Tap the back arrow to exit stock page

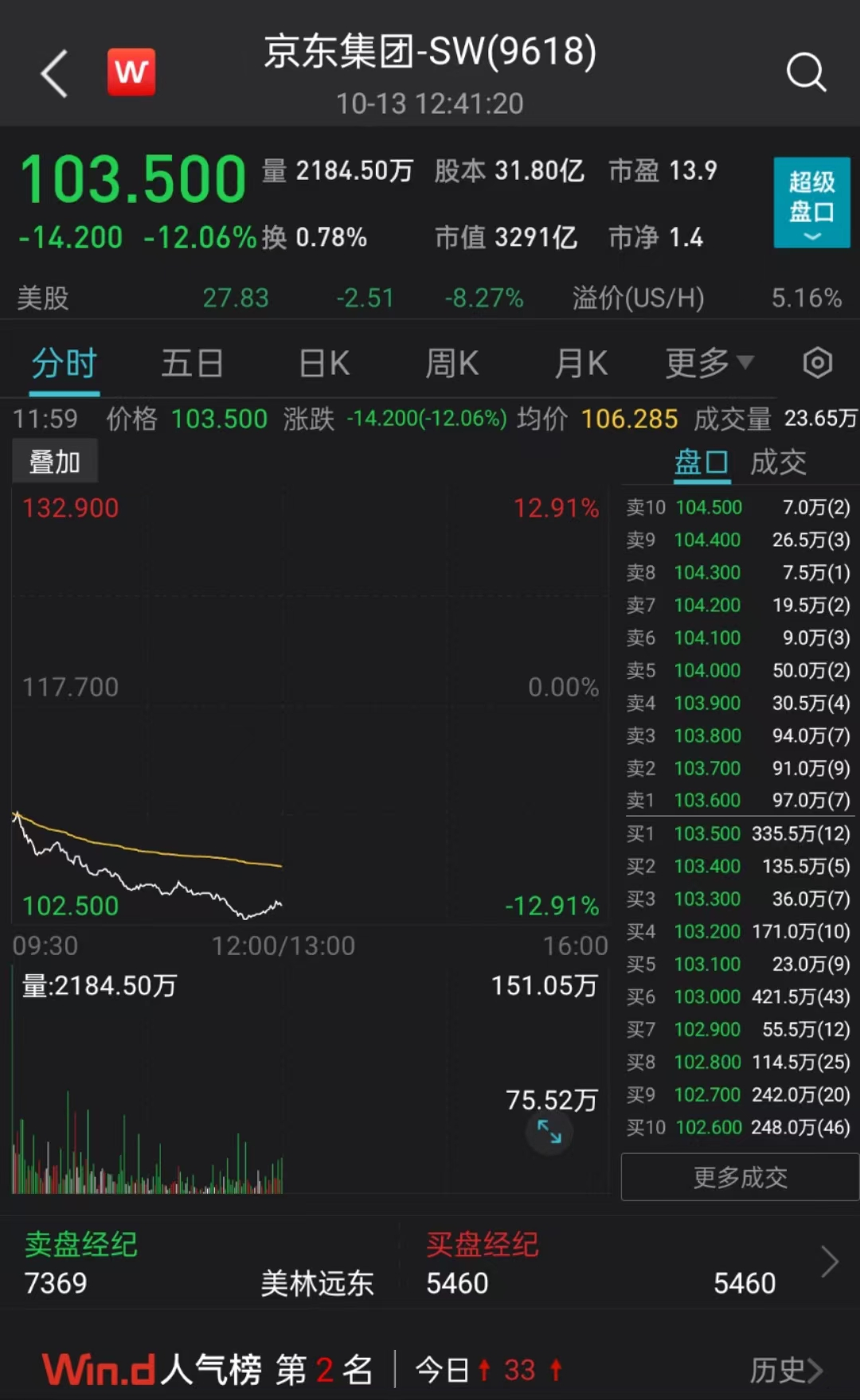[53, 72]
